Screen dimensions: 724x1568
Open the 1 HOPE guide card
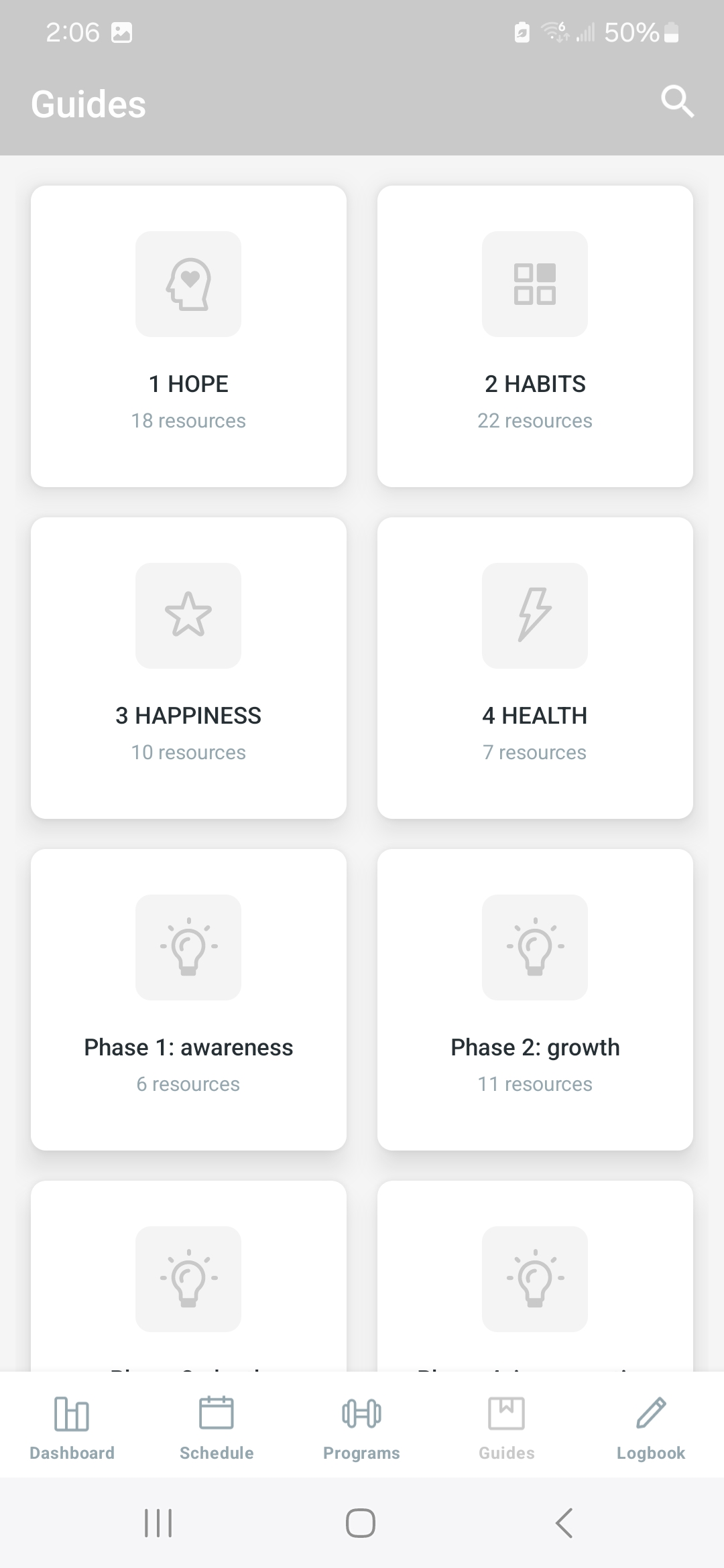[x=188, y=336]
